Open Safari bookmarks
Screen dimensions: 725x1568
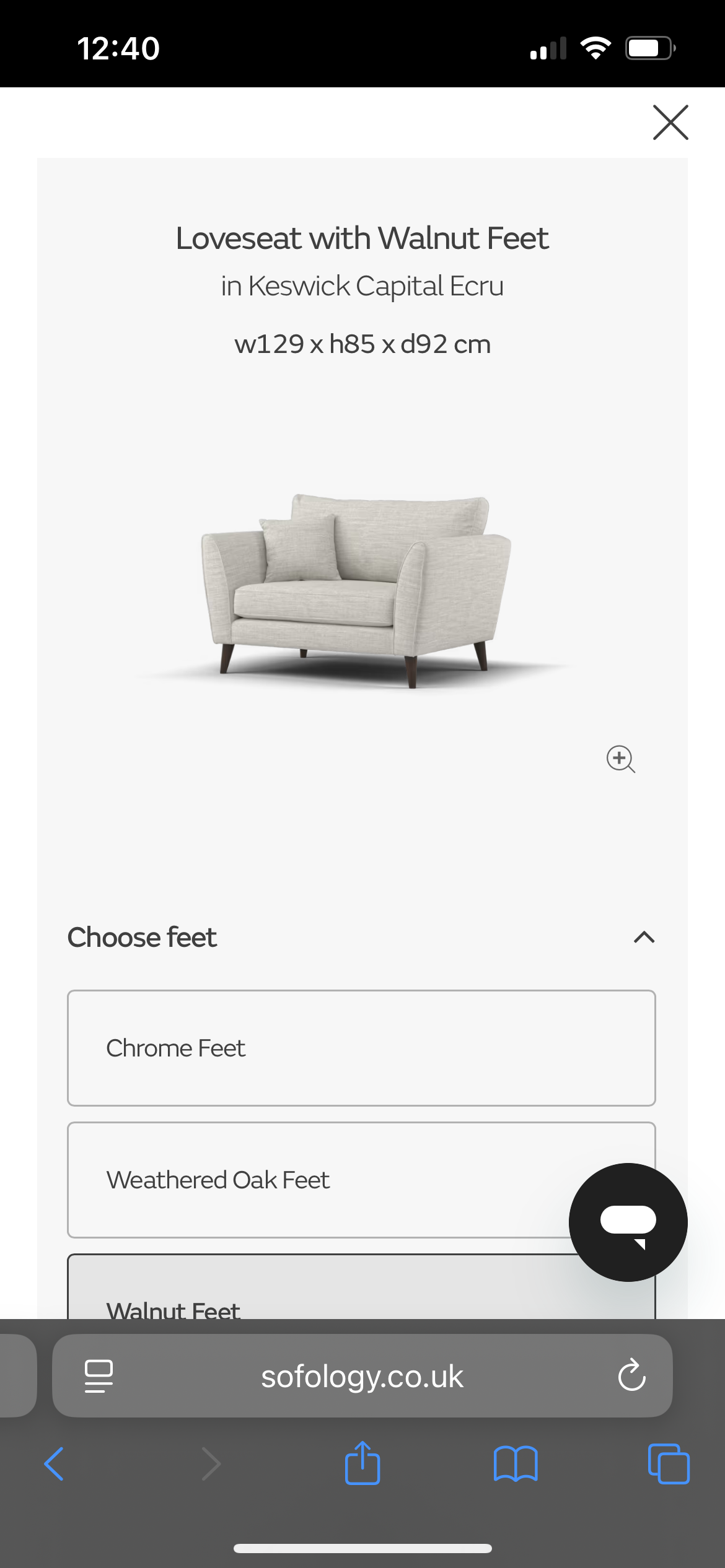(516, 1464)
